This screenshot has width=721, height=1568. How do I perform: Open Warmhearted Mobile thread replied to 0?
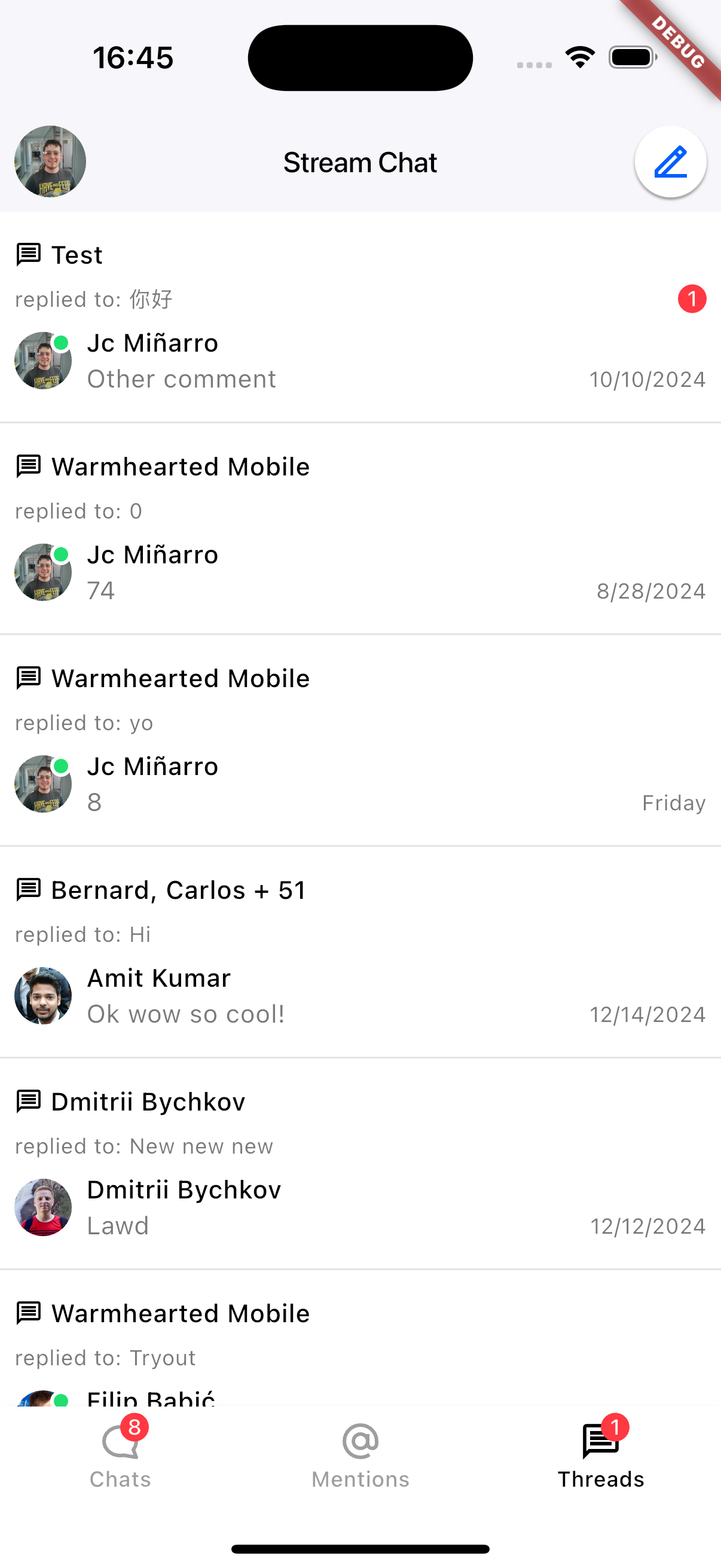[360, 529]
